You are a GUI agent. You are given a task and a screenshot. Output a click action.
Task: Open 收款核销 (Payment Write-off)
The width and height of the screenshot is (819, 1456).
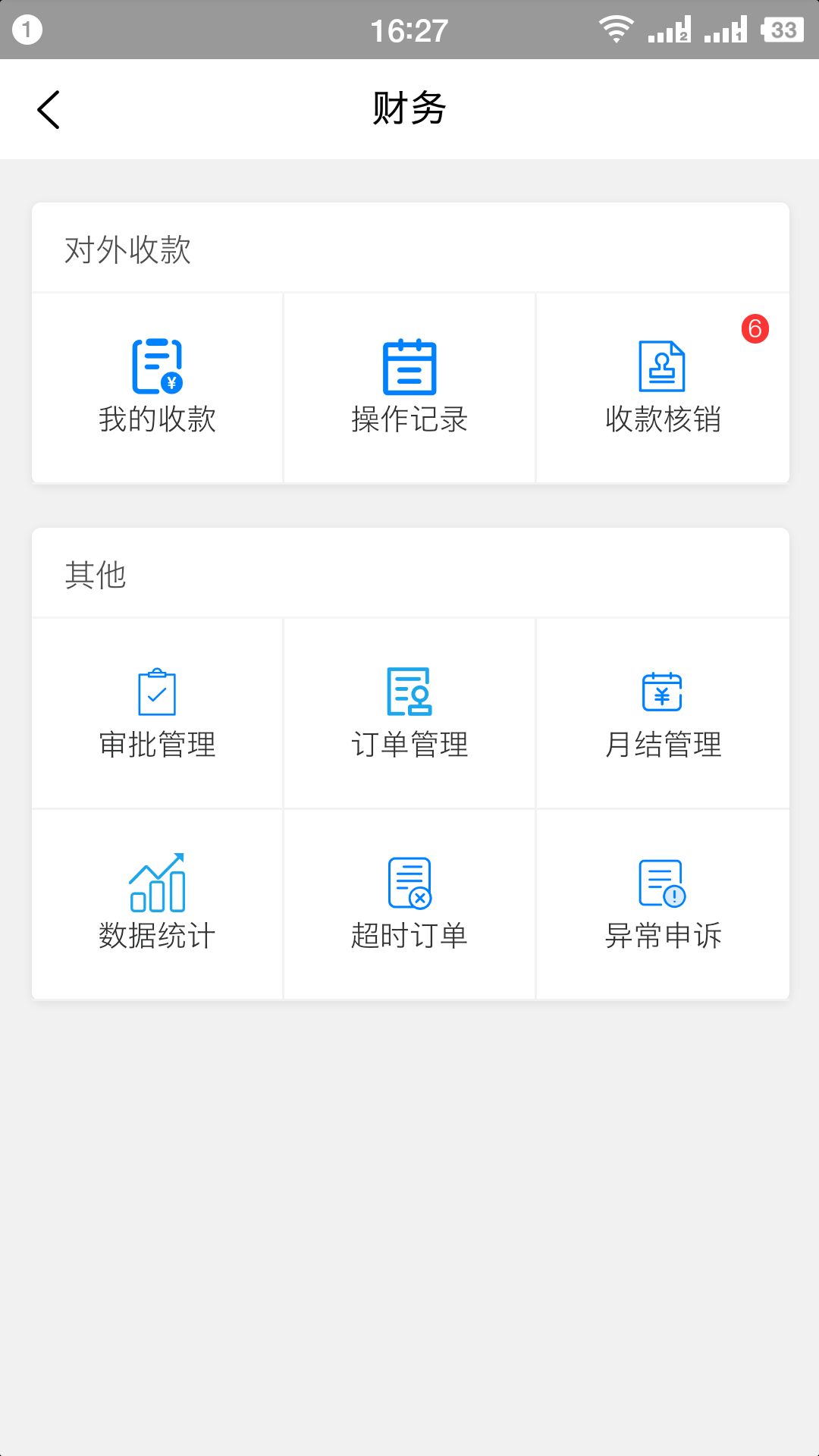pos(662,387)
